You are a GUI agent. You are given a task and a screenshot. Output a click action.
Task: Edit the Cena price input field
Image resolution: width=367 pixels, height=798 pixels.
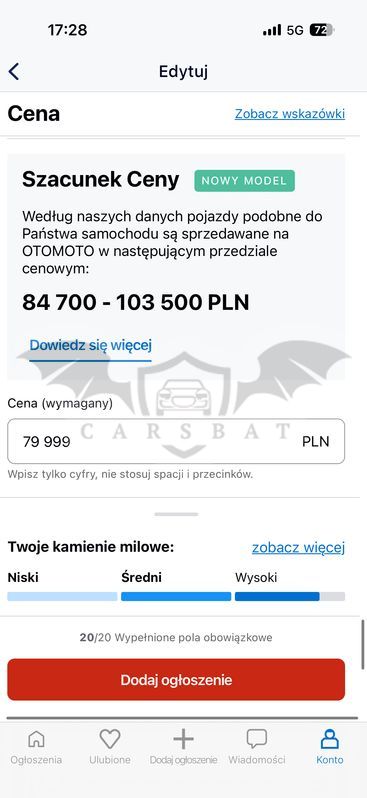coord(176,441)
